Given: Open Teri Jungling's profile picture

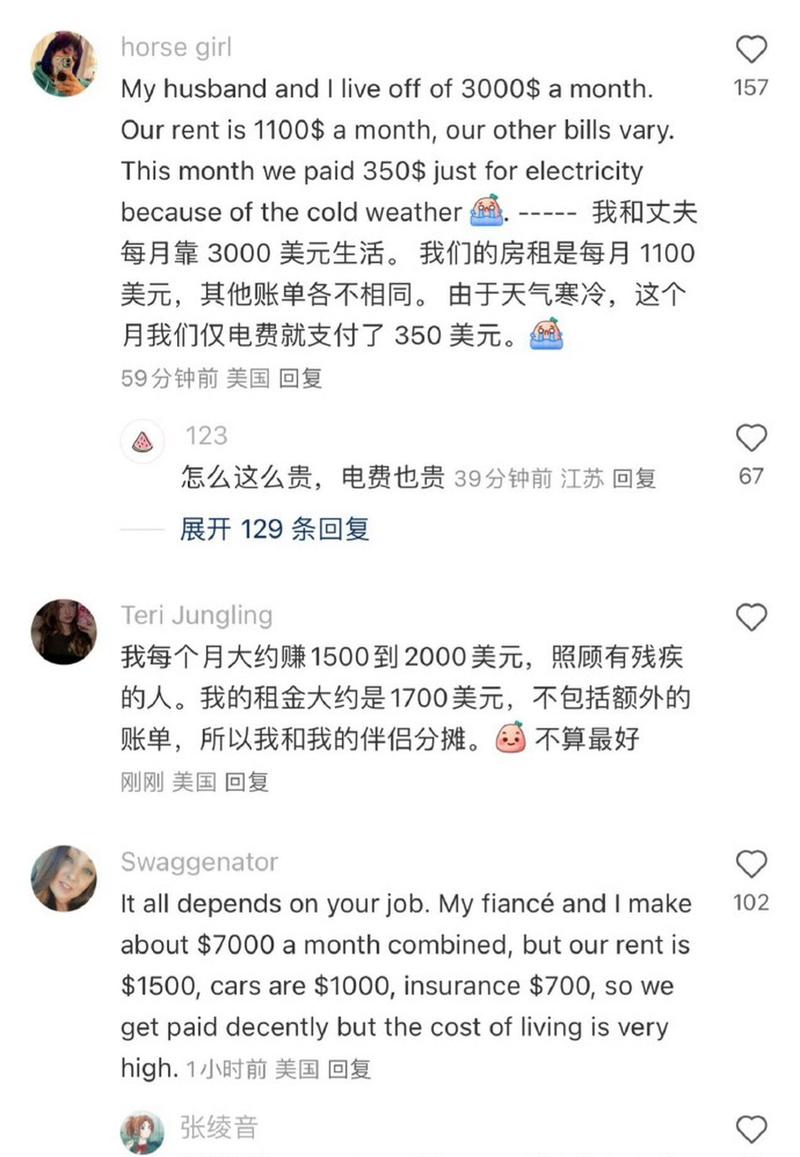Looking at the screenshot, I should (64, 632).
